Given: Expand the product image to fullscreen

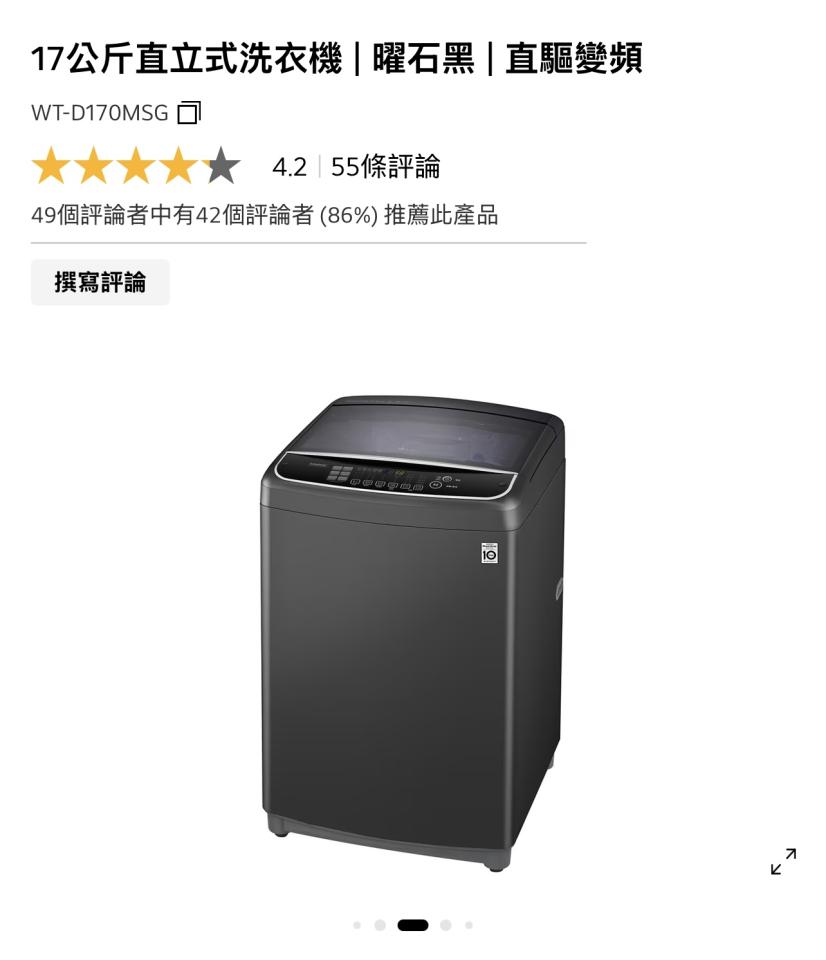Looking at the screenshot, I should click(x=783, y=861).
